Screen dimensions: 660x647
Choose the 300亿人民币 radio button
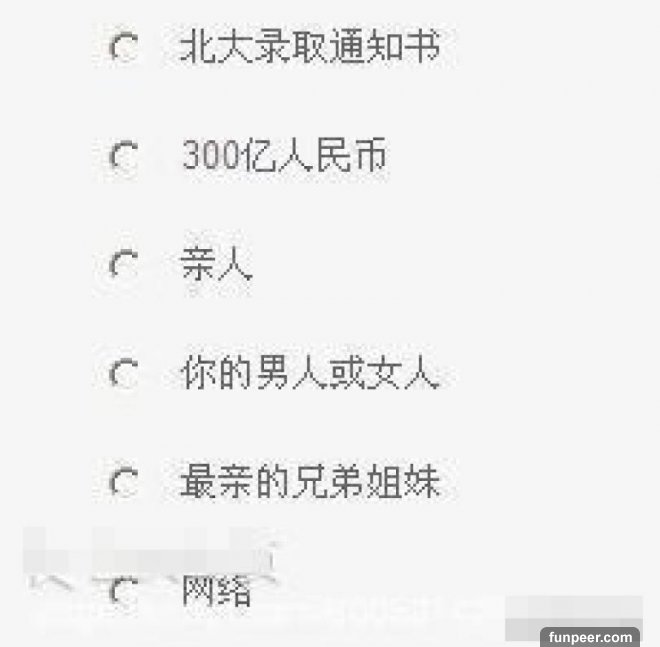tap(123, 156)
